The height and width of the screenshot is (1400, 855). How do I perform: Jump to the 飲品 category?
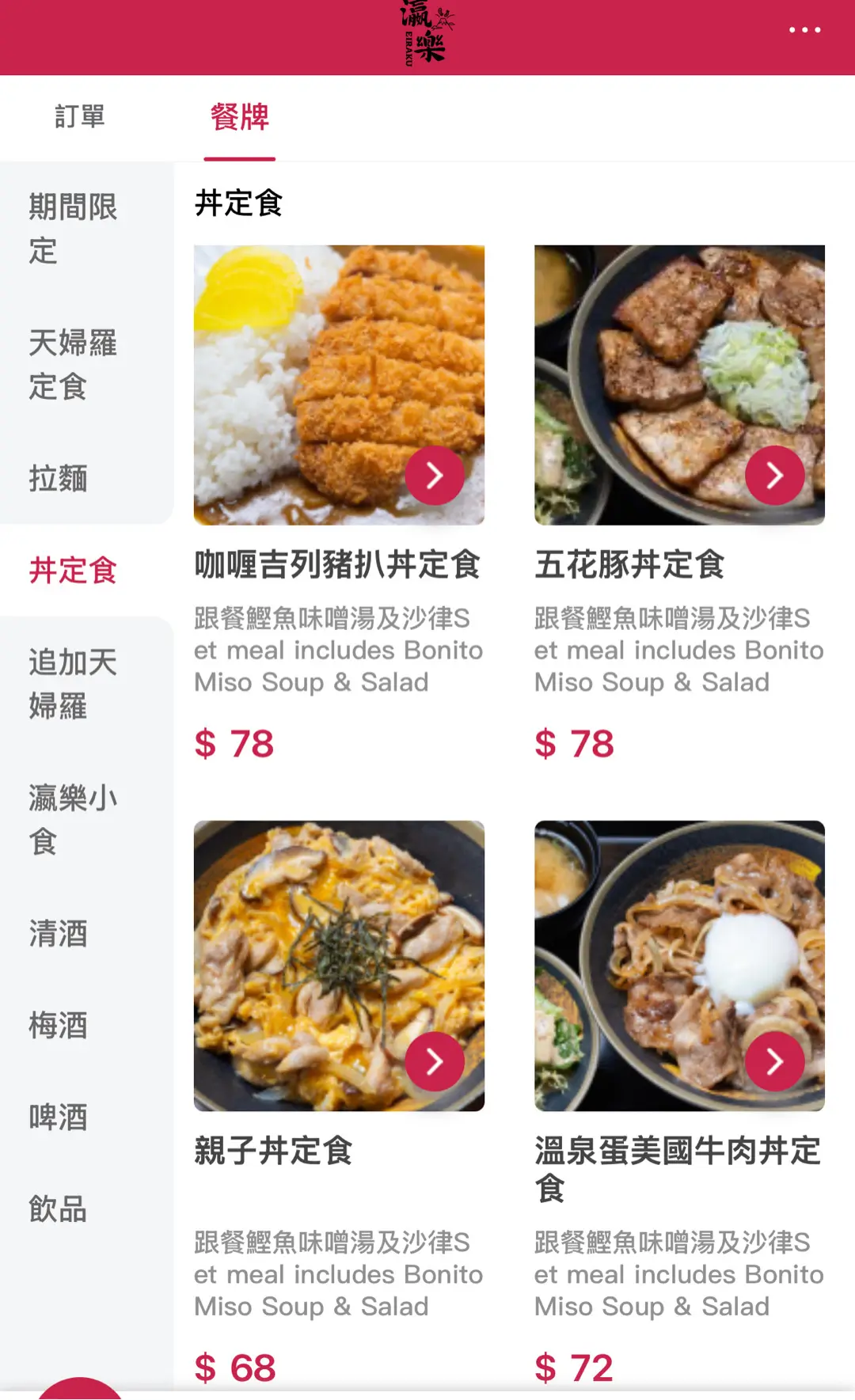tap(59, 1209)
